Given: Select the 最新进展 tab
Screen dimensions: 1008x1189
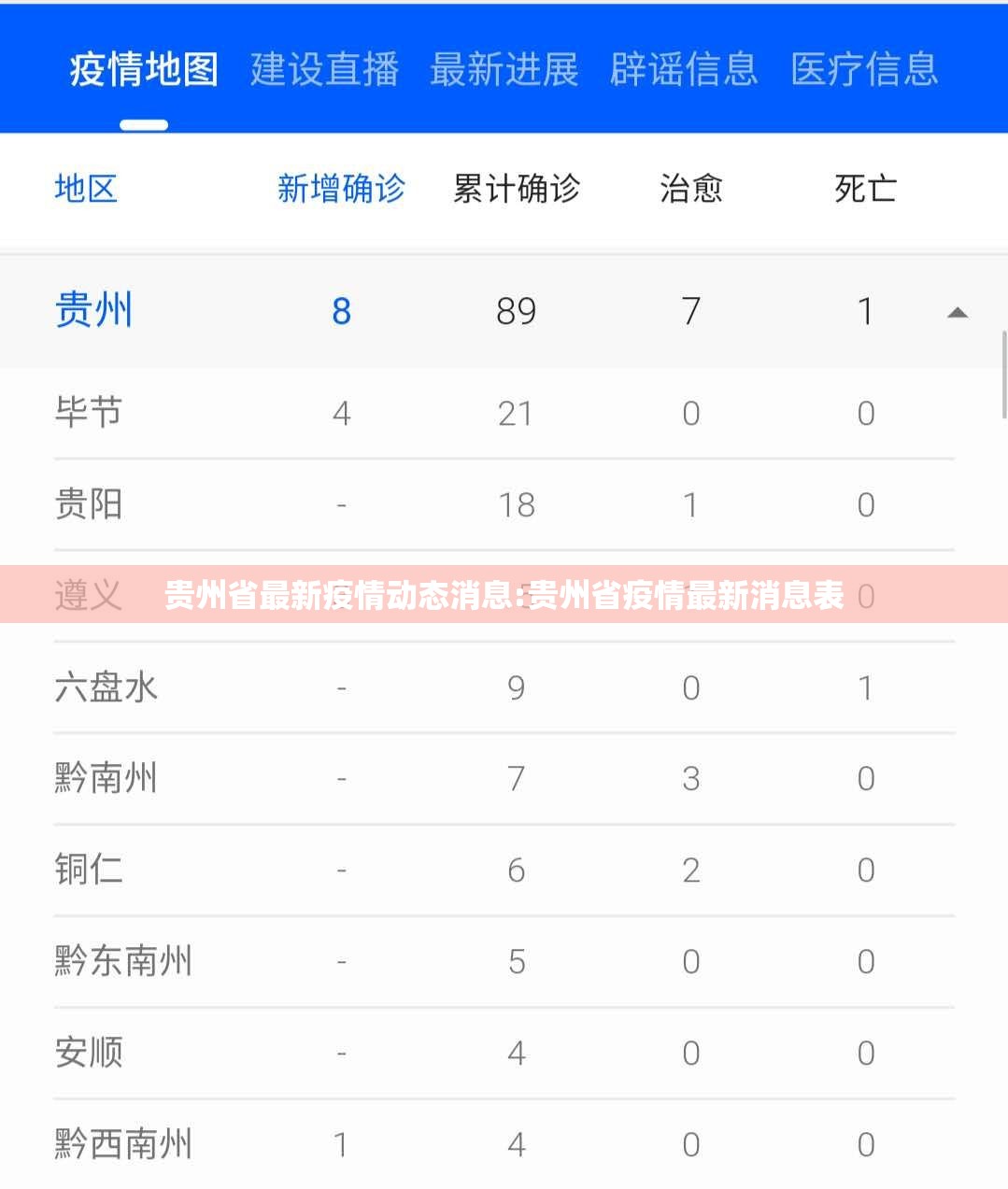Looking at the screenshot, I should [x=504, y=69].
